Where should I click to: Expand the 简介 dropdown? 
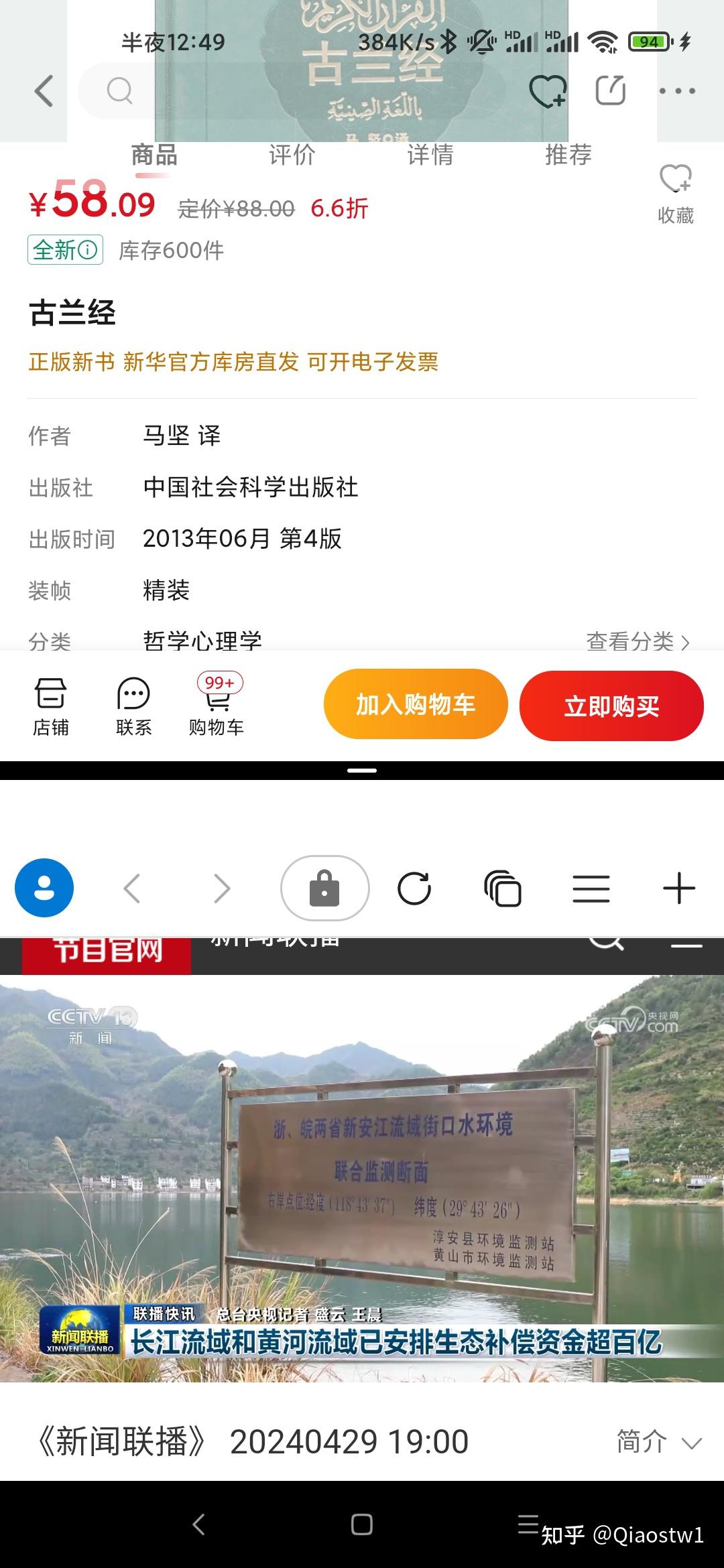click(x=658, y=1442)
